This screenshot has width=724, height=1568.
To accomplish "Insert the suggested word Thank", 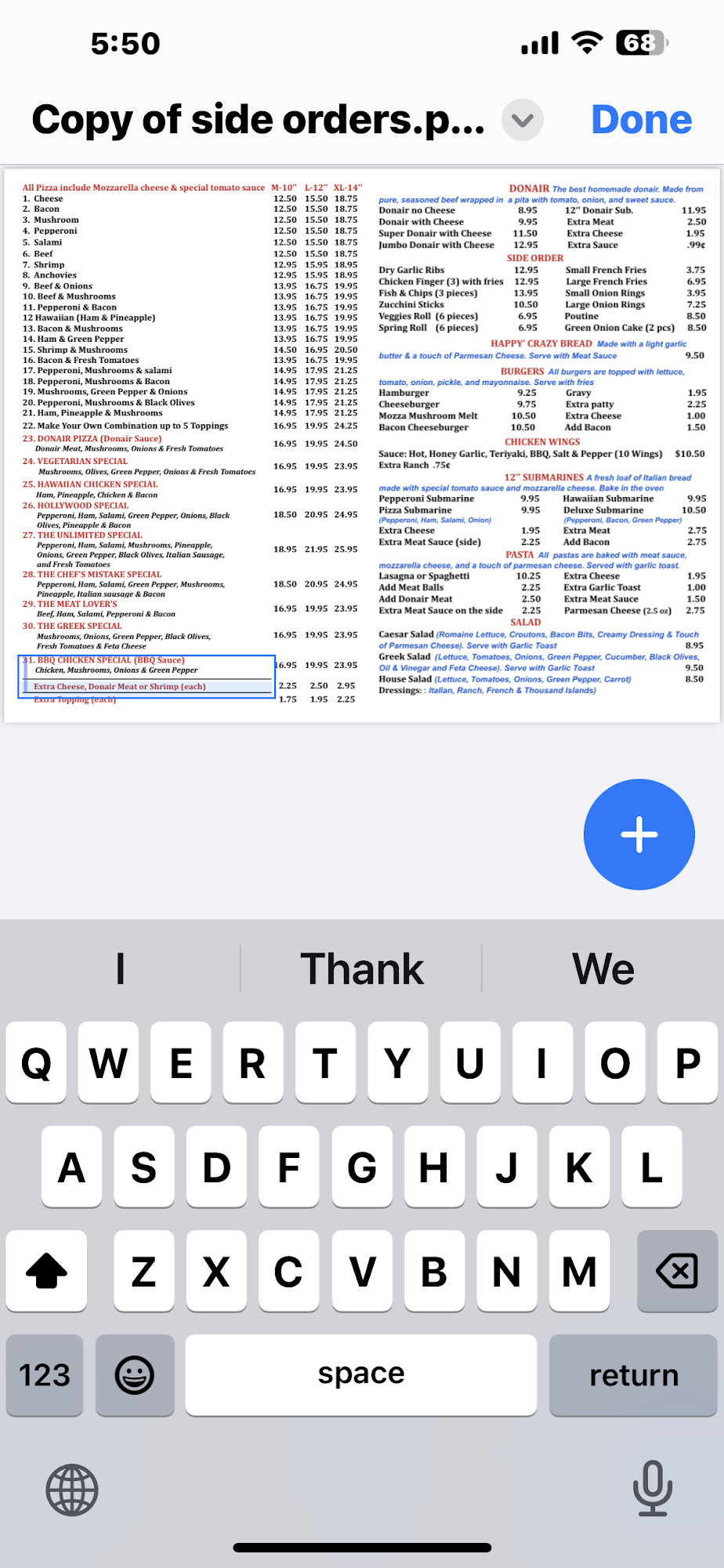I will (361, 969).
